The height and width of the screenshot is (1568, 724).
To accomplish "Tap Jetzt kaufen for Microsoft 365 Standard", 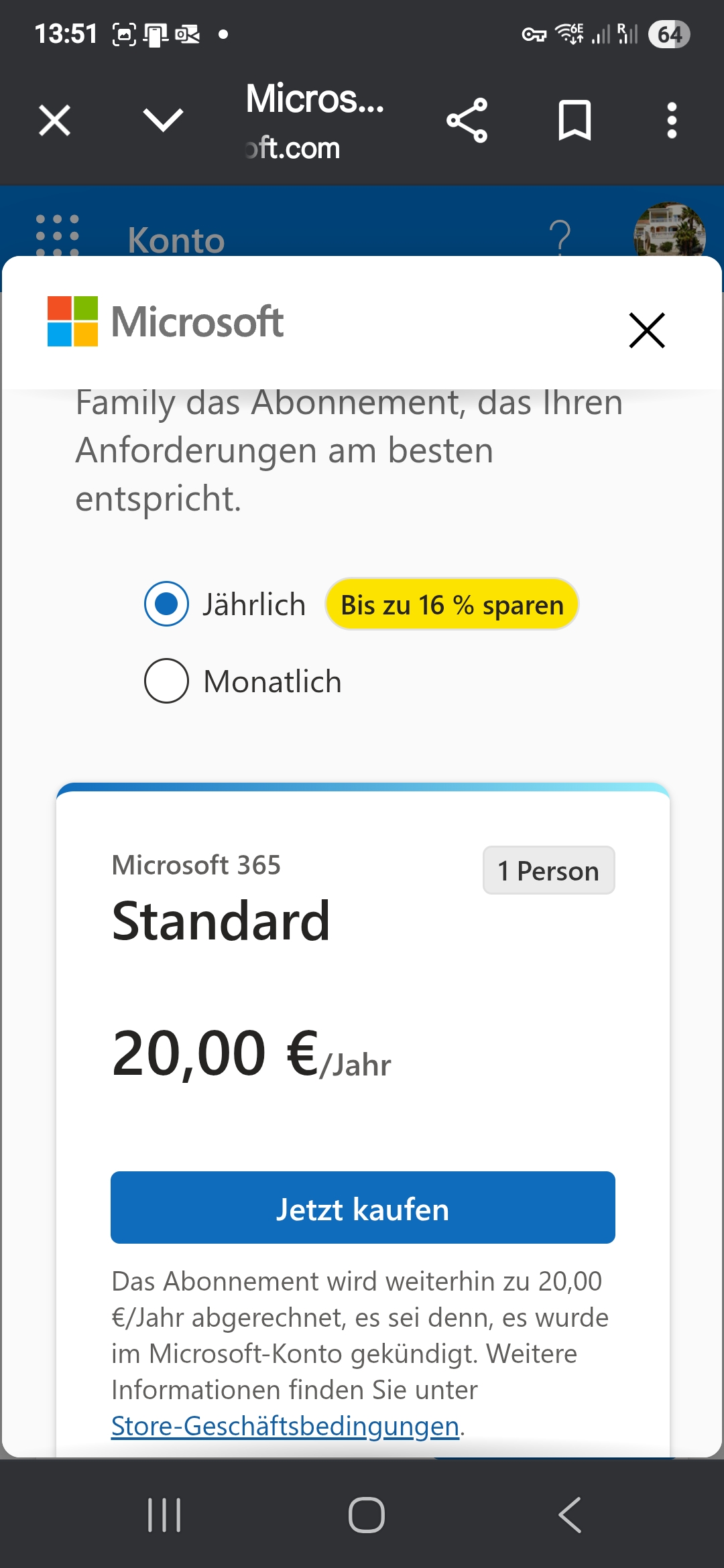I will [x=363, y=1207].
